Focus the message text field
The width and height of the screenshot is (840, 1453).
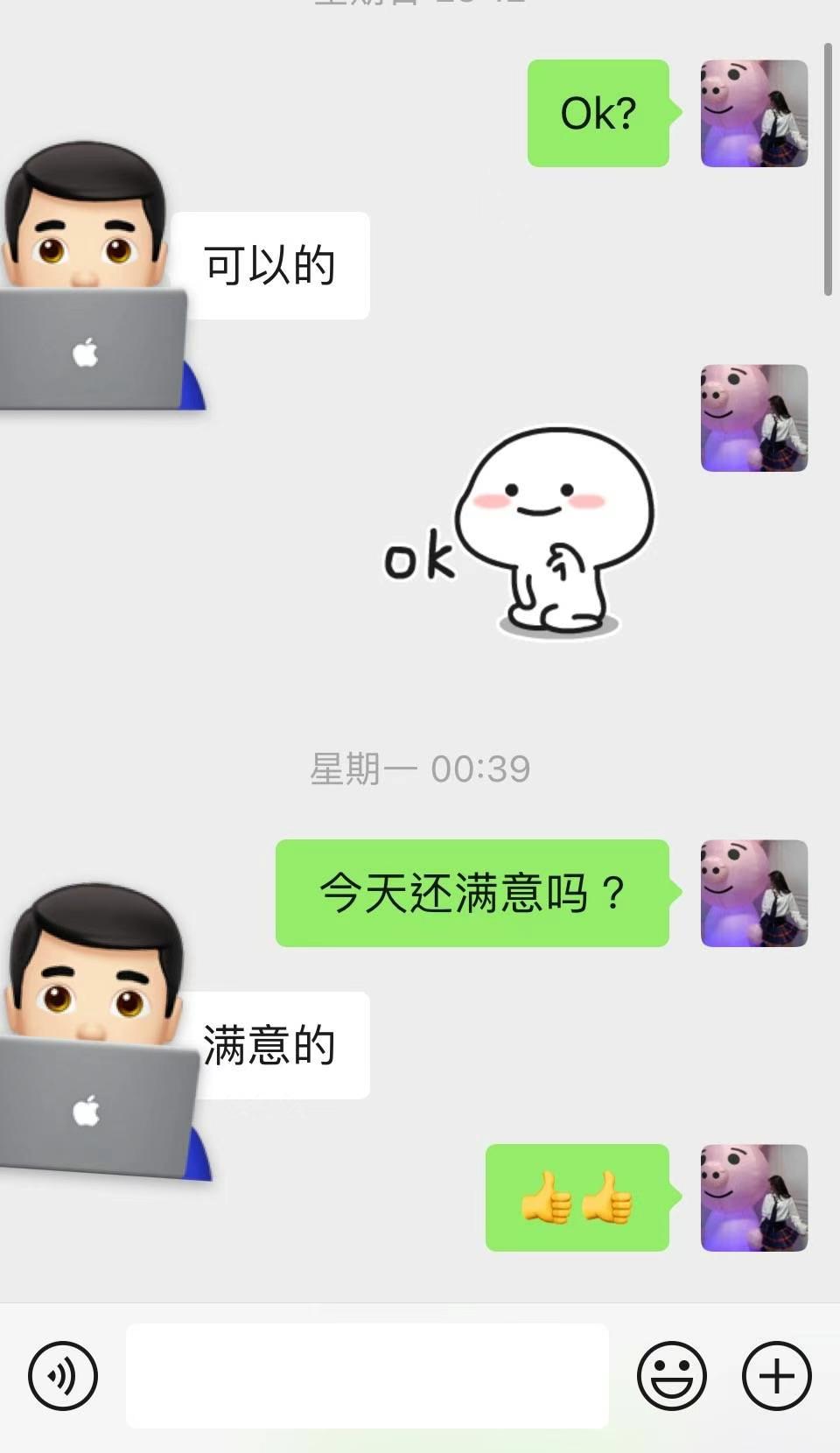coord(367,1376)
